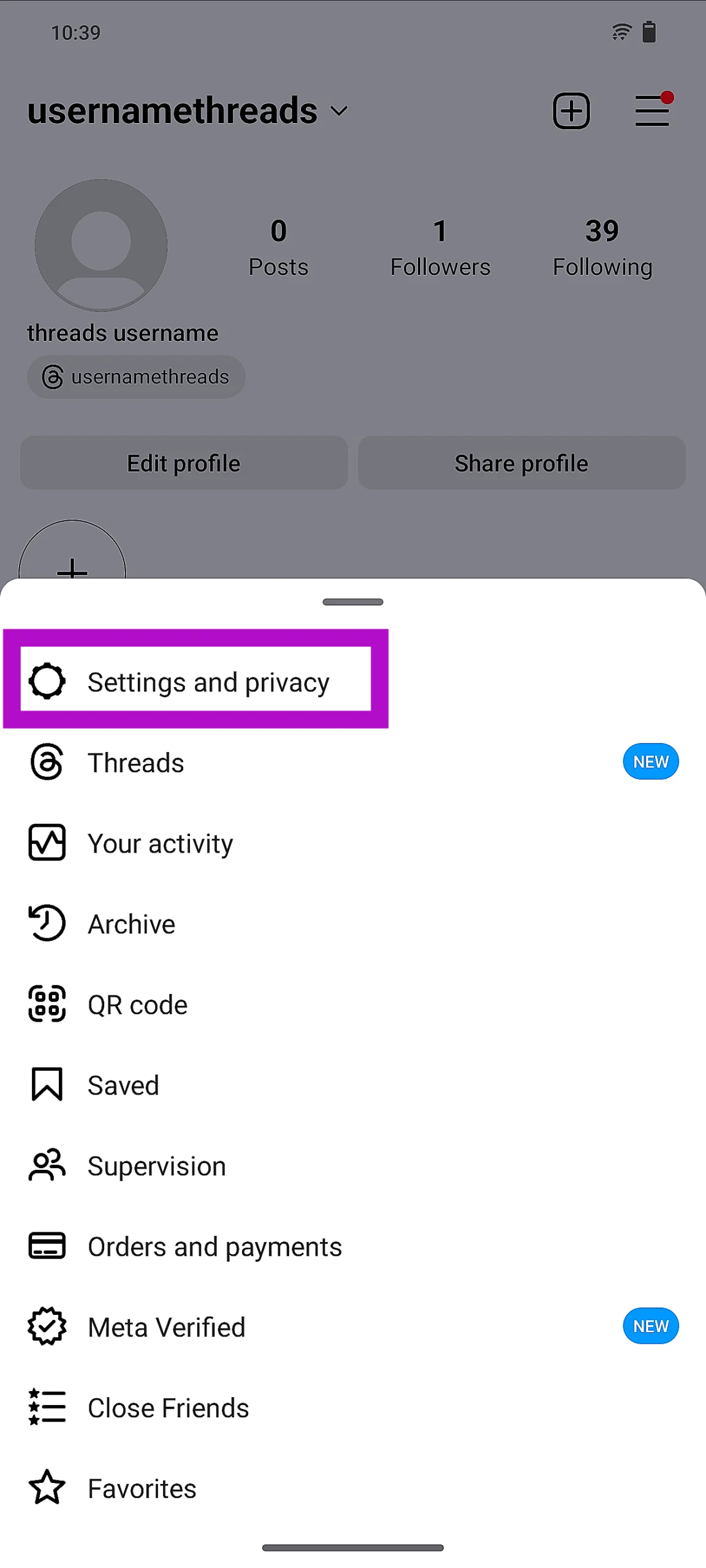Open Saved posts
This screenshot has width=706, height=1568.
point(124,1085)
